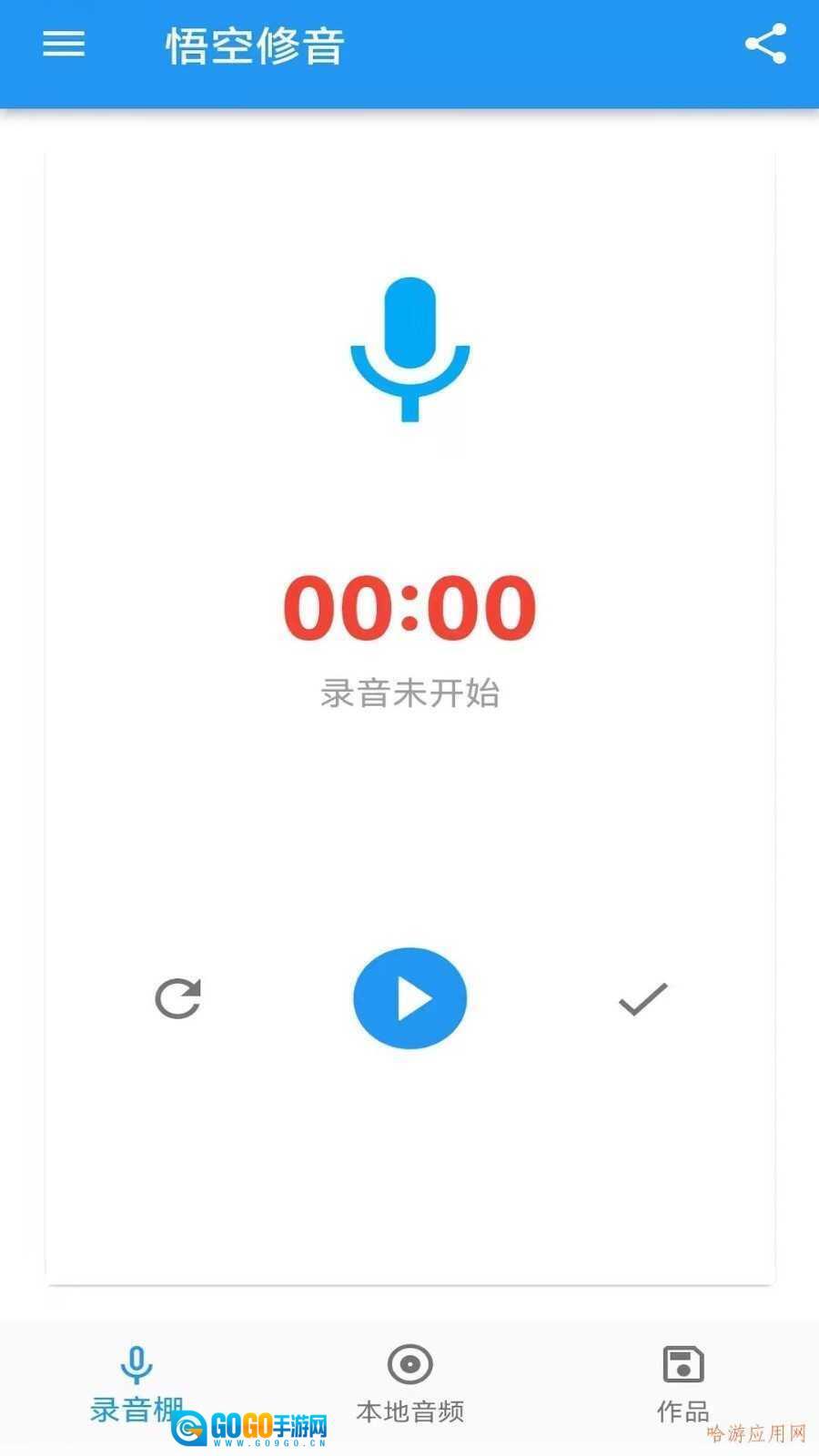Open the hamburger drawer menu
819x1456 pixels.
[64, 45]
